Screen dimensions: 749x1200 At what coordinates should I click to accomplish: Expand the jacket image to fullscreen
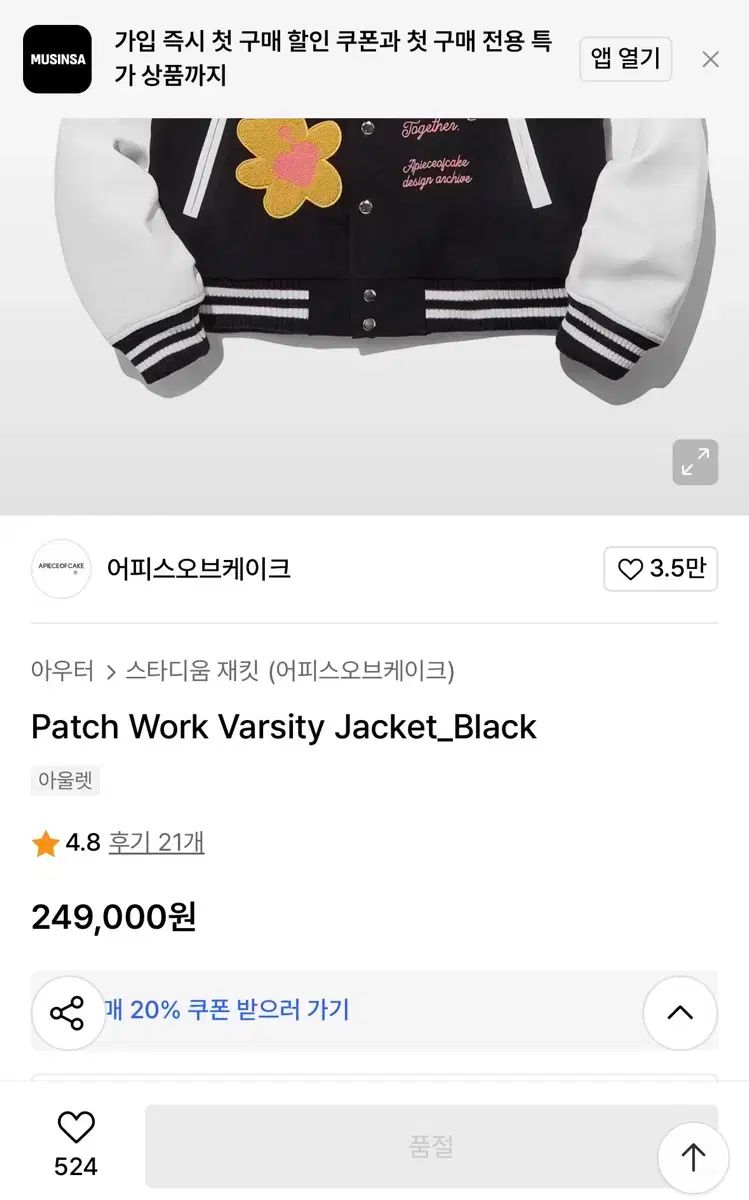tap(695, 462)
